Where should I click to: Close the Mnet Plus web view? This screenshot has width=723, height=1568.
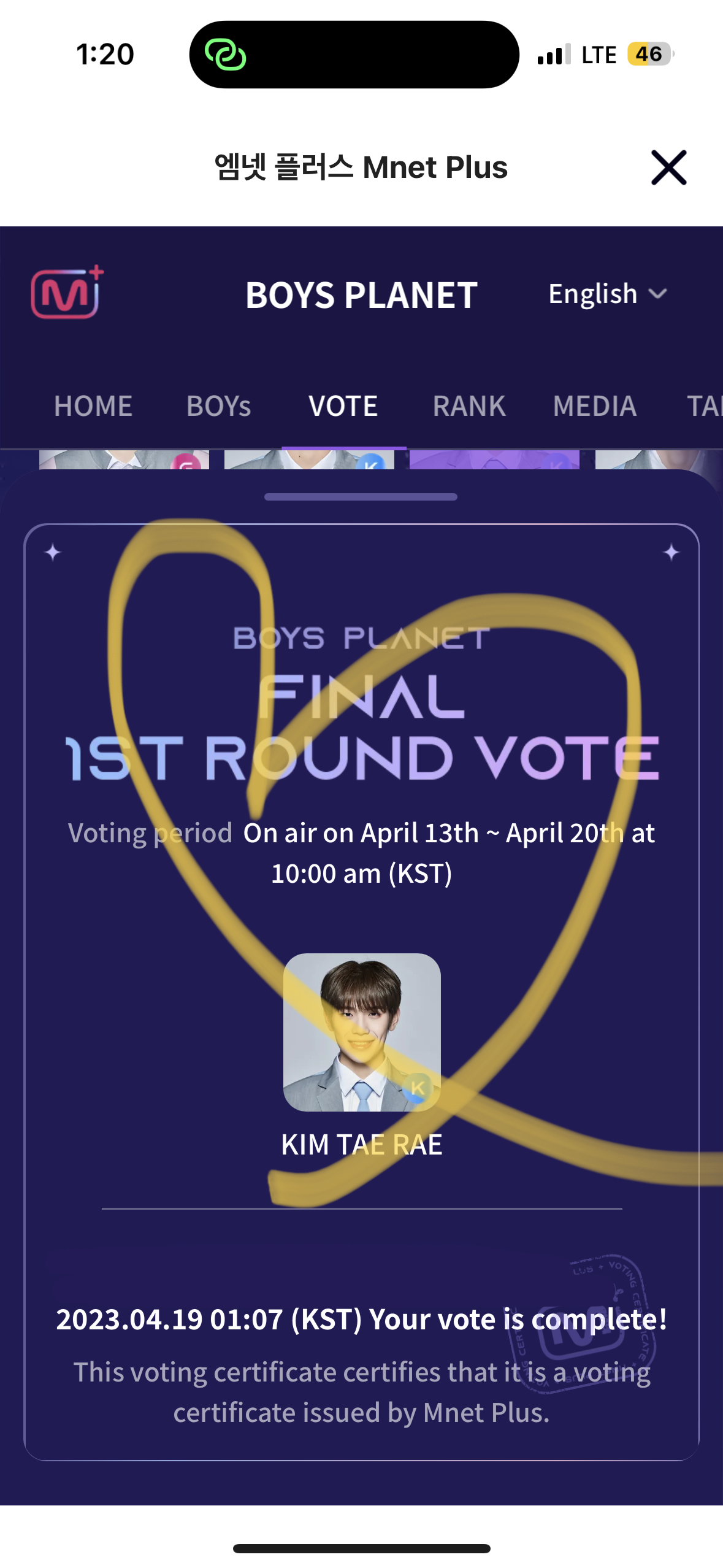(668, 167)
